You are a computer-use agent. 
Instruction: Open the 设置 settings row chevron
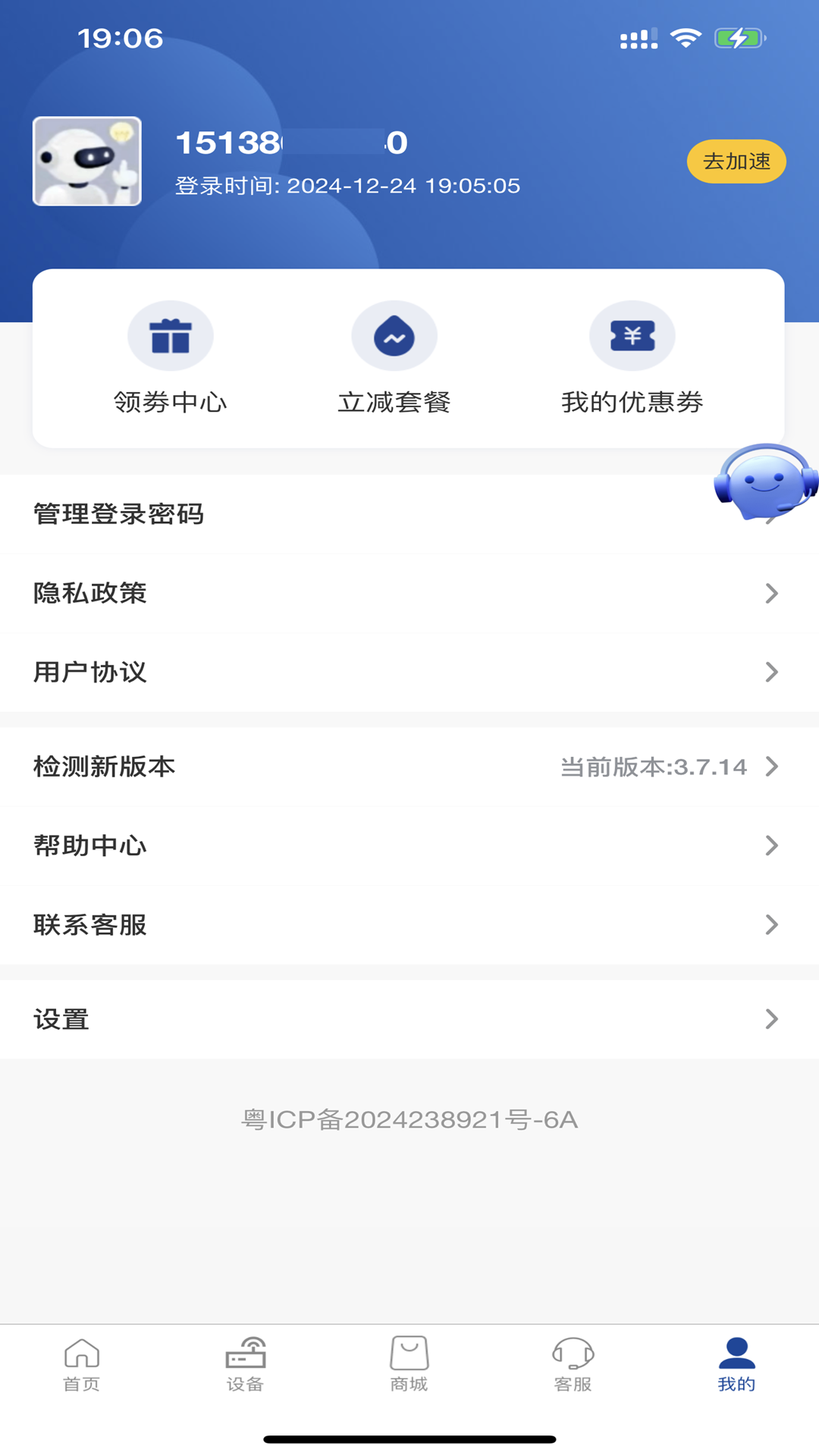[x=772, y=1019]
